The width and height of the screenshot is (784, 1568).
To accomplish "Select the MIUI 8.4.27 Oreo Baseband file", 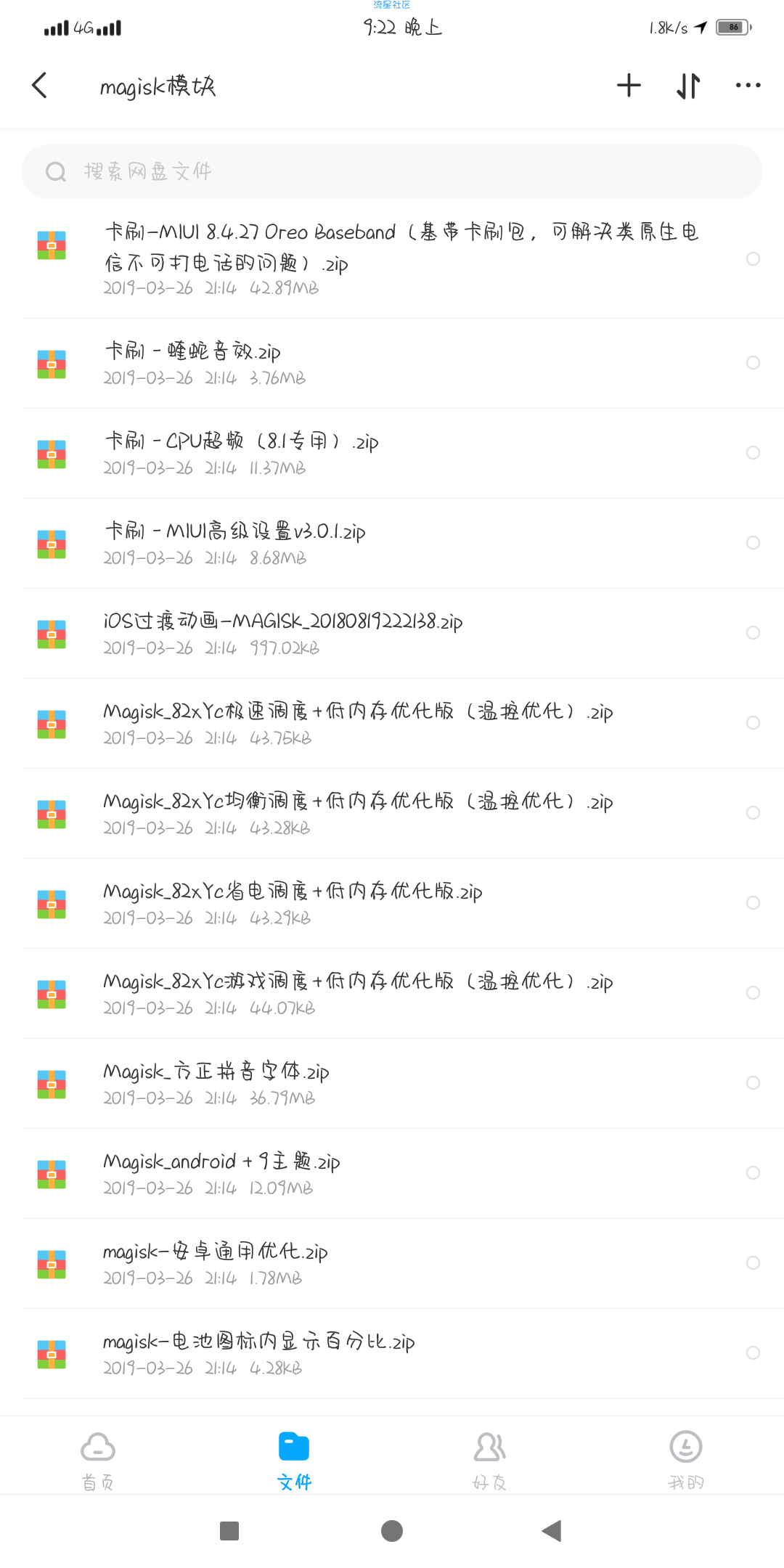I will coord(753,259).
